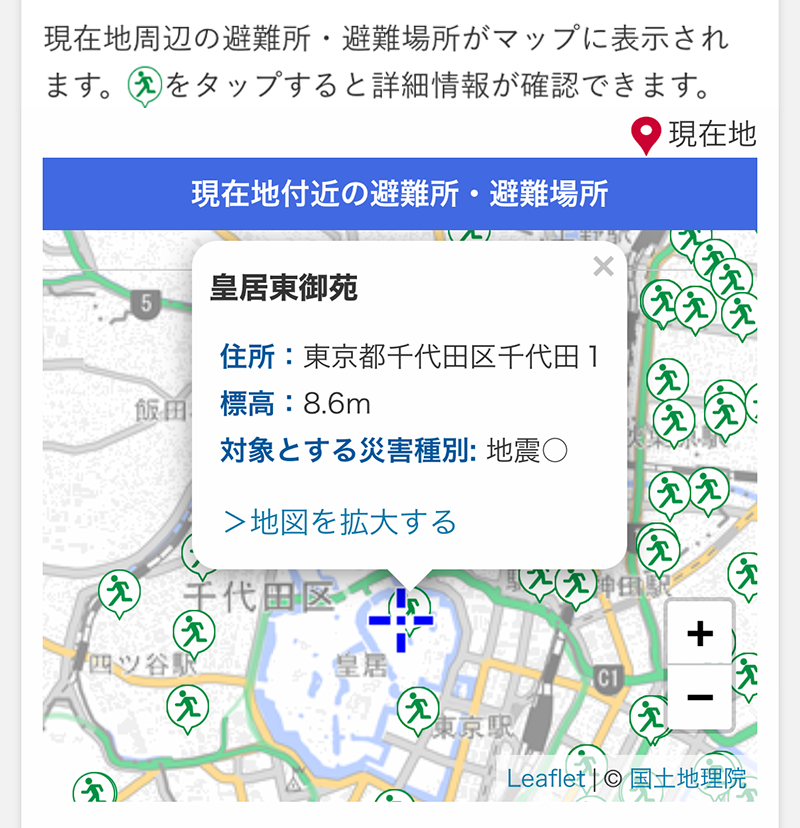Tap the shelter marker near 四ツ谷駅
Screen dimensions: 800x828
(193, 632)
